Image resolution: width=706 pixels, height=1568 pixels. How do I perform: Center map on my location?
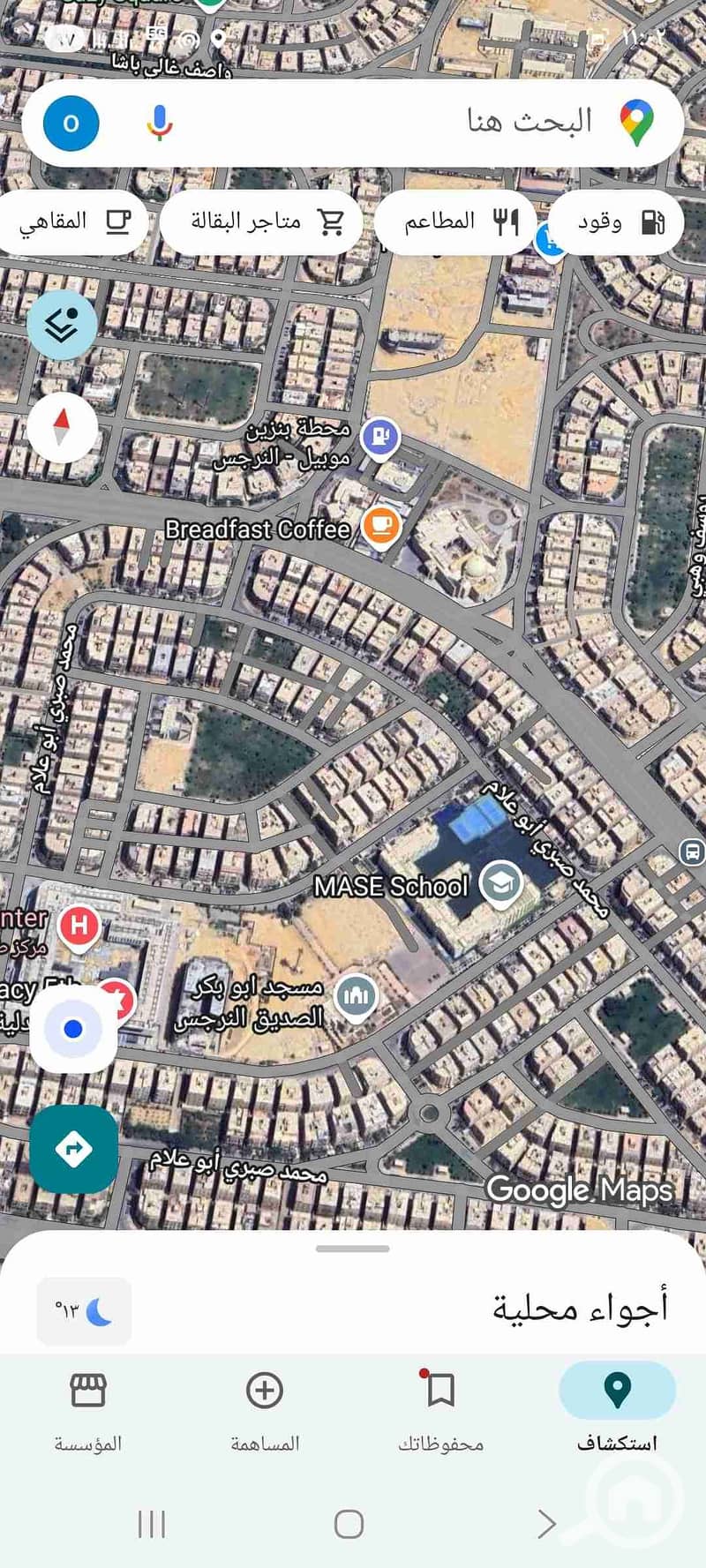click(x=73, y=1029)
